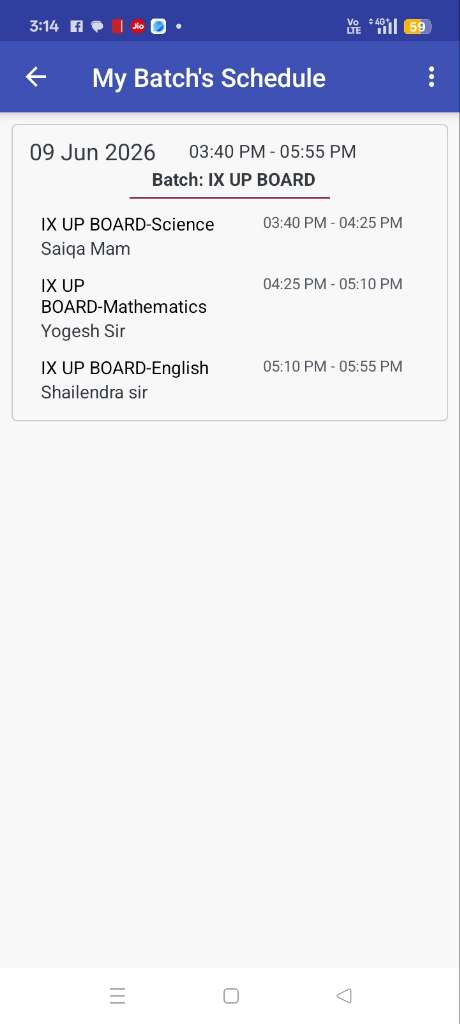Screen dimensions: 460x1024
Task: Tap the system home button
Action: 231,995
